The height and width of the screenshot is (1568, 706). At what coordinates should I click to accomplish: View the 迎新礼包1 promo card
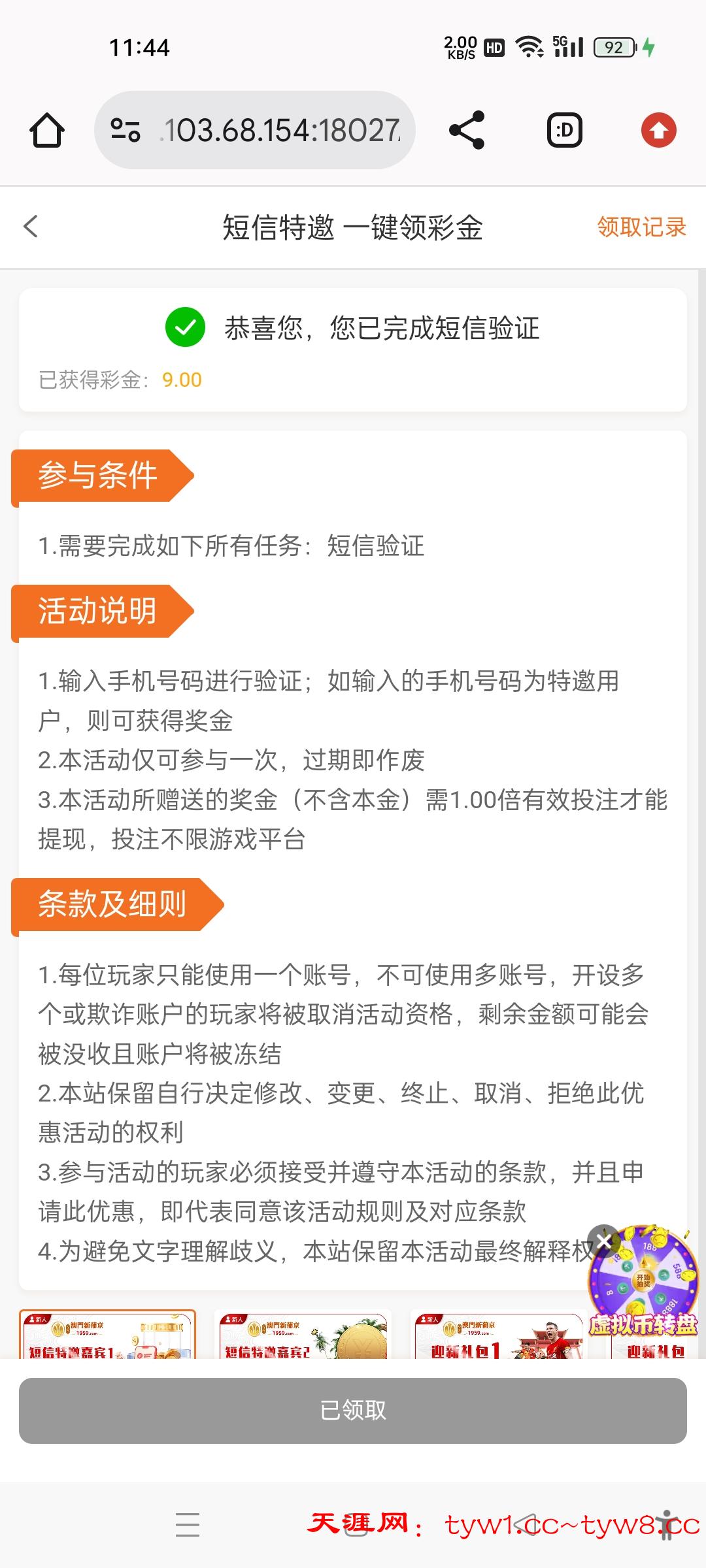point(498,1335)
